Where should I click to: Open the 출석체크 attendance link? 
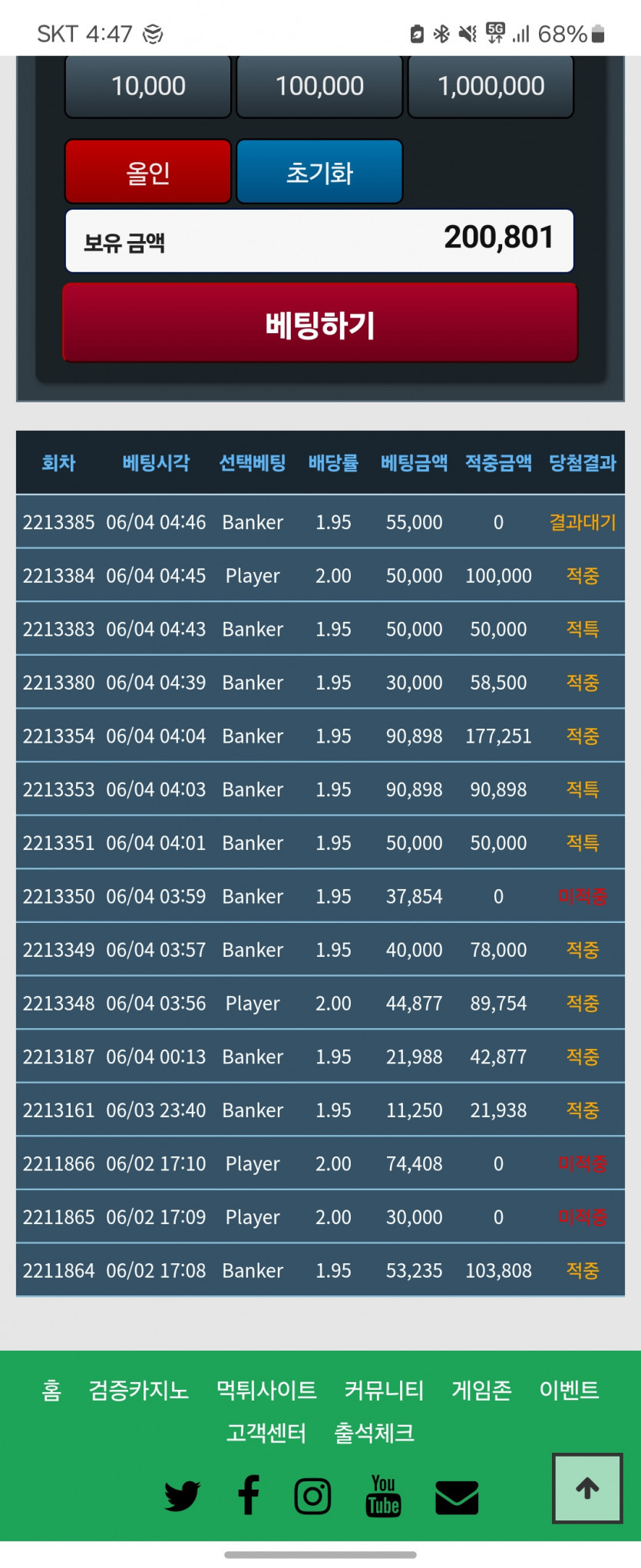374,1433
